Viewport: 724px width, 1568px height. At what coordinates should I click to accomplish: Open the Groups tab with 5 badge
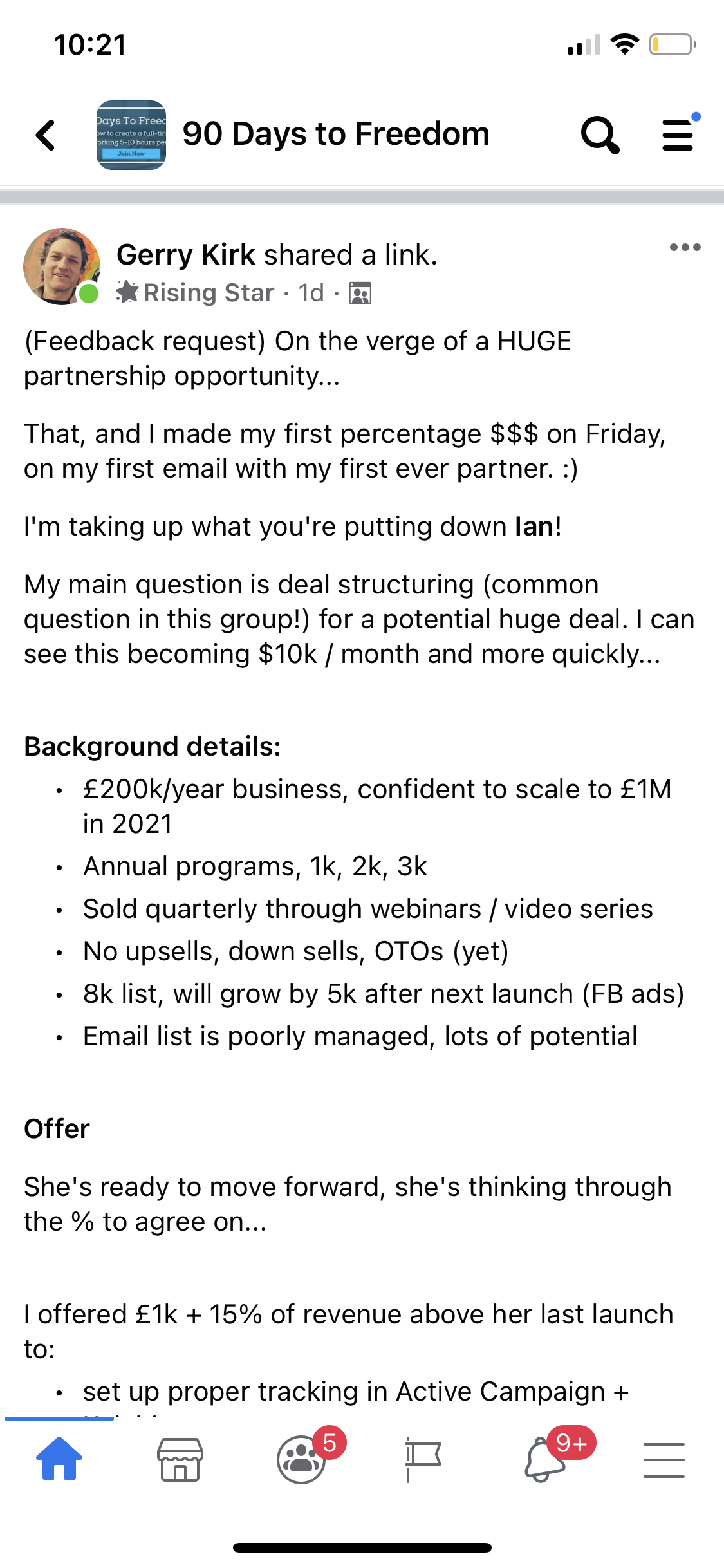pos(302,1457)
